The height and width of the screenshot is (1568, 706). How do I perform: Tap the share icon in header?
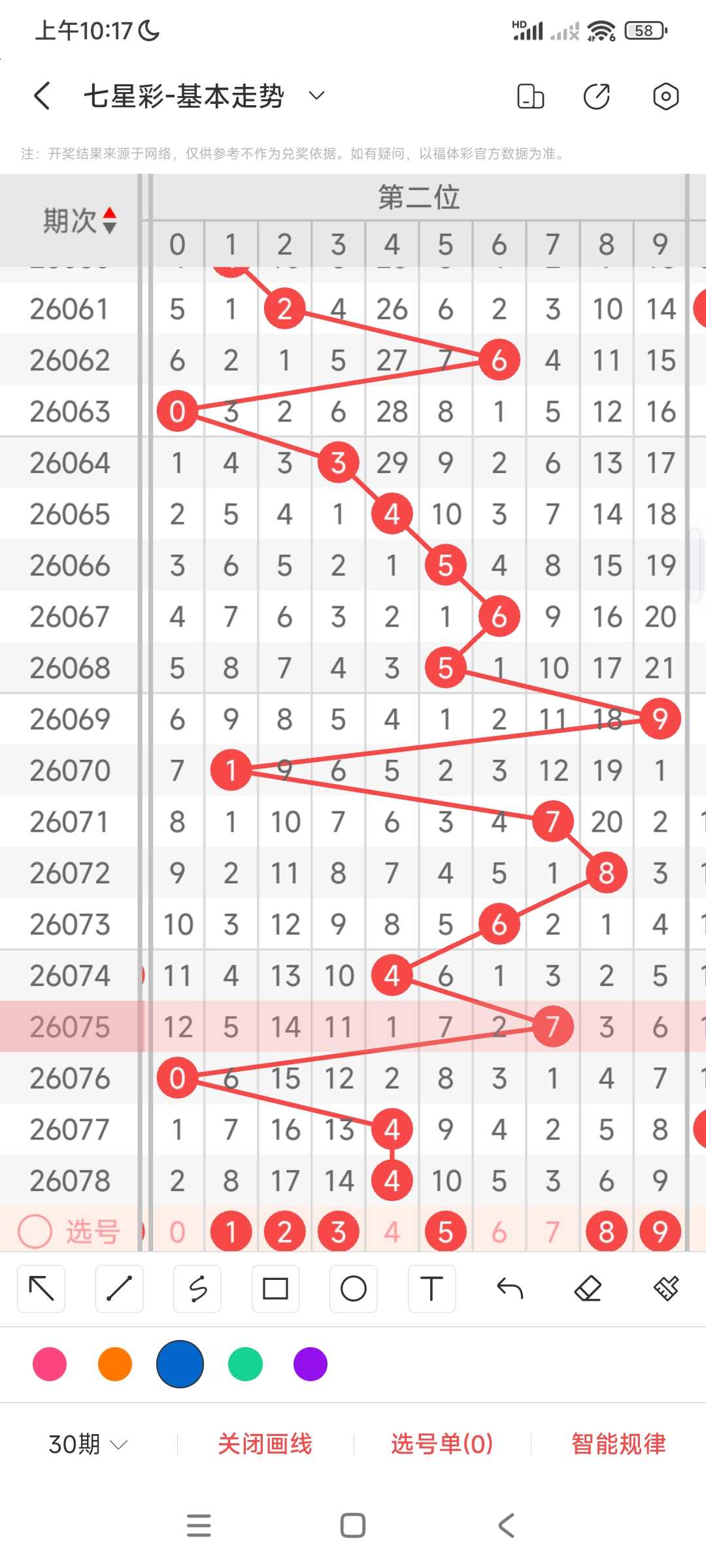[596, 96]
